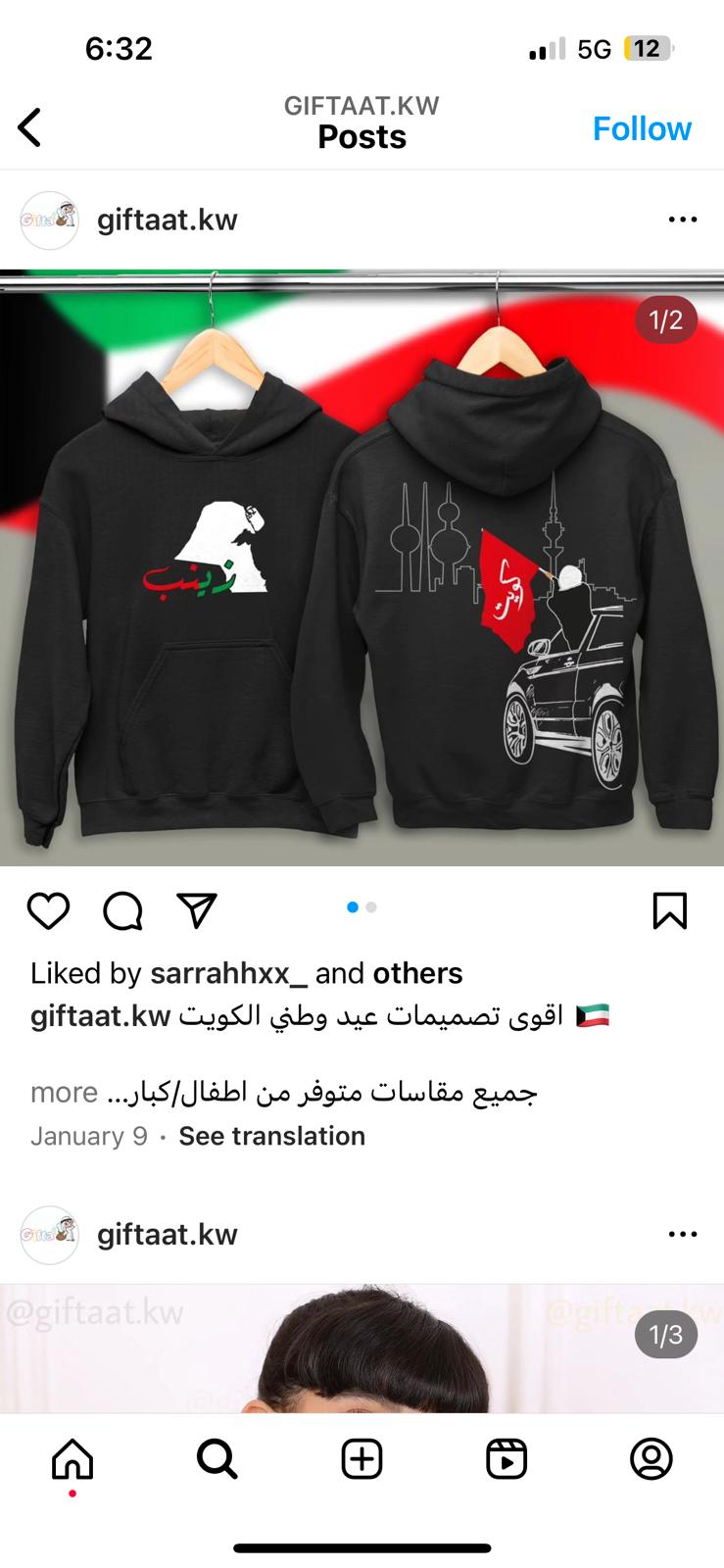The image size is (724, 1568).
Task: Expand caption with more
Action: click(x=64, y=1092)
